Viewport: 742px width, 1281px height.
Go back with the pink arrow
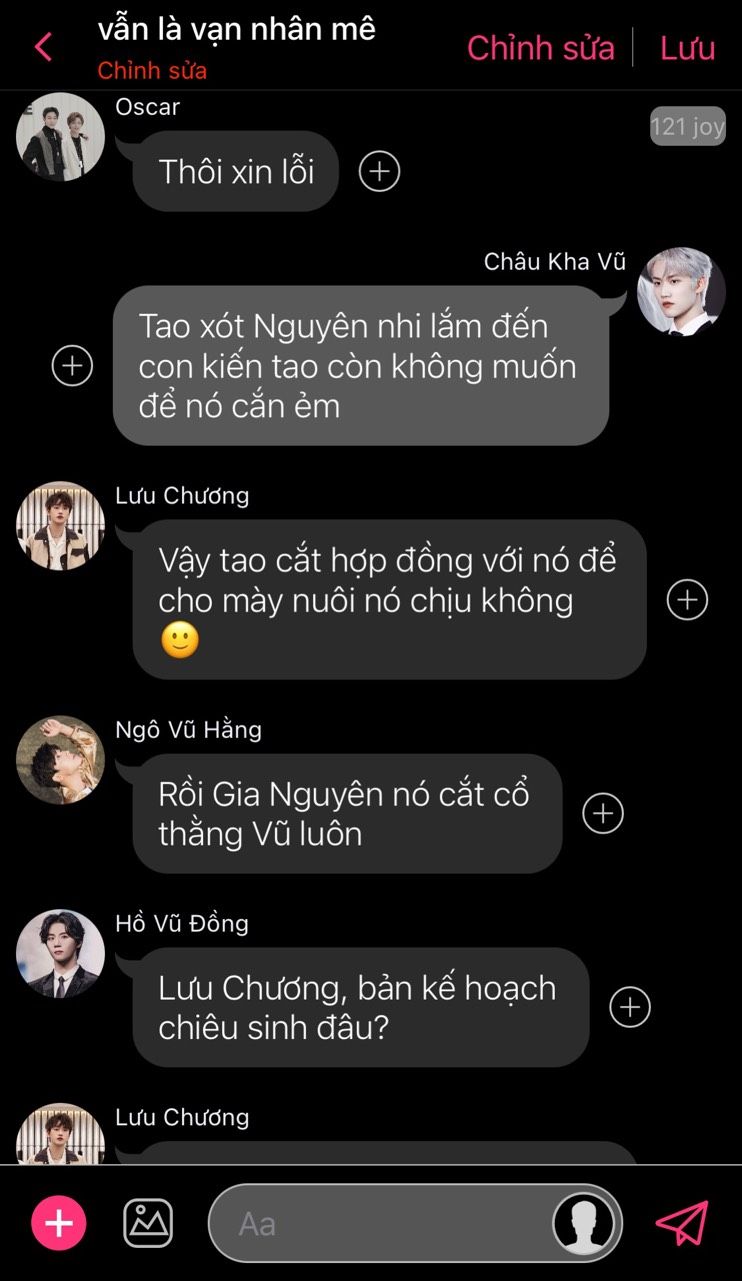(x=43, y=47)
